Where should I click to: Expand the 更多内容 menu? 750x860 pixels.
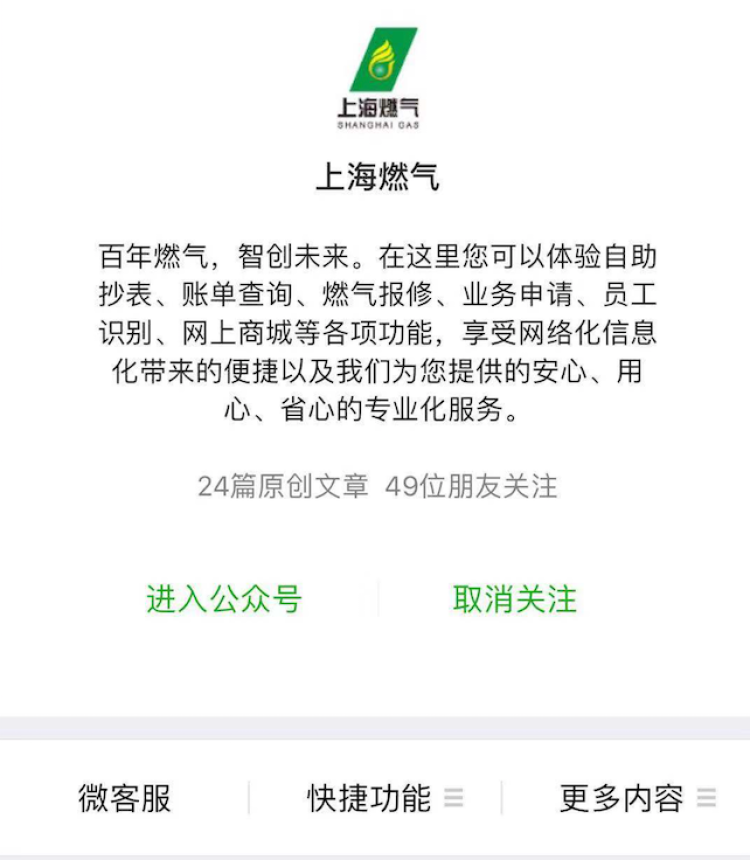click(636, 797)
